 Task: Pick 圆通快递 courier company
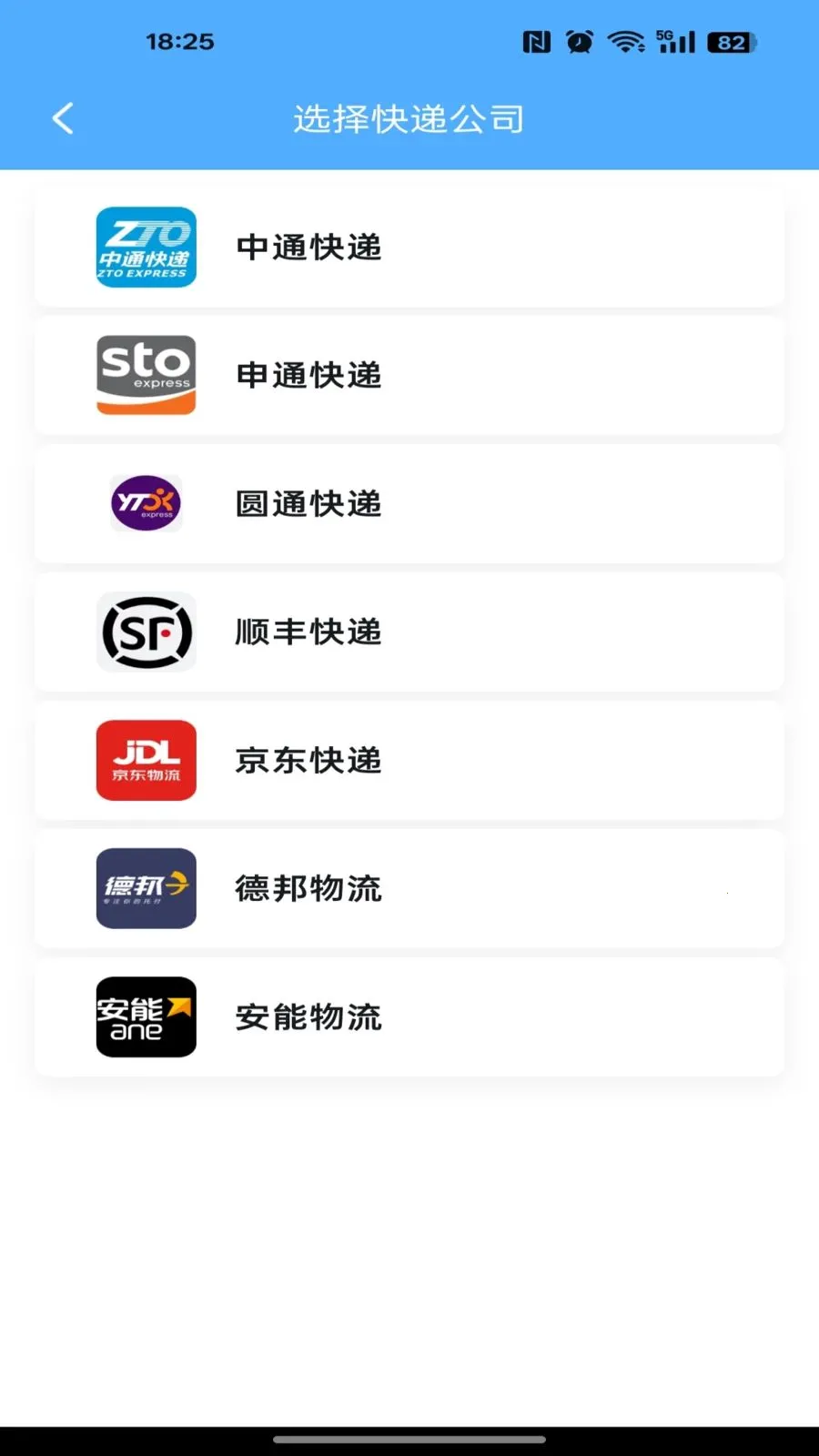(309, 504)
